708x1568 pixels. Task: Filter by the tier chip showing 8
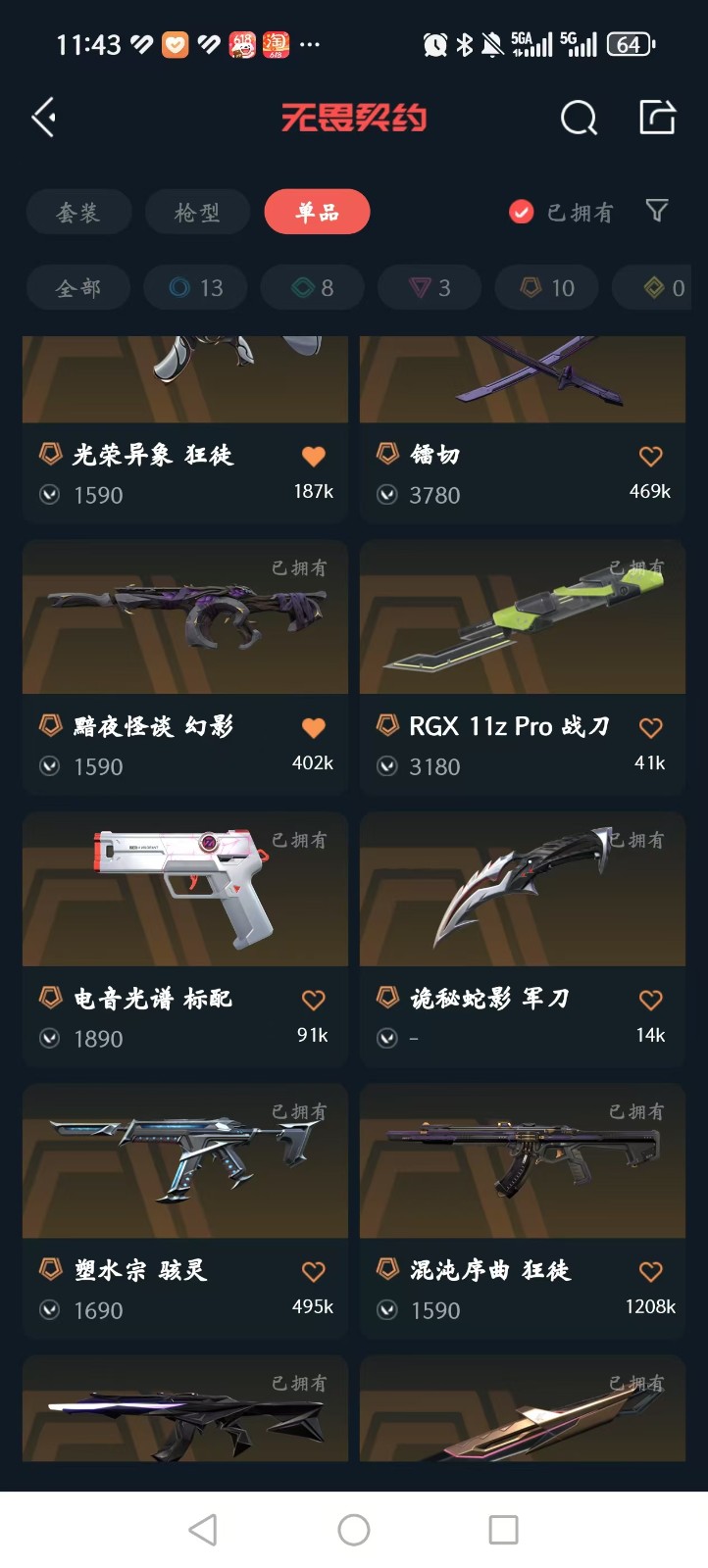(x=313, y=288)
